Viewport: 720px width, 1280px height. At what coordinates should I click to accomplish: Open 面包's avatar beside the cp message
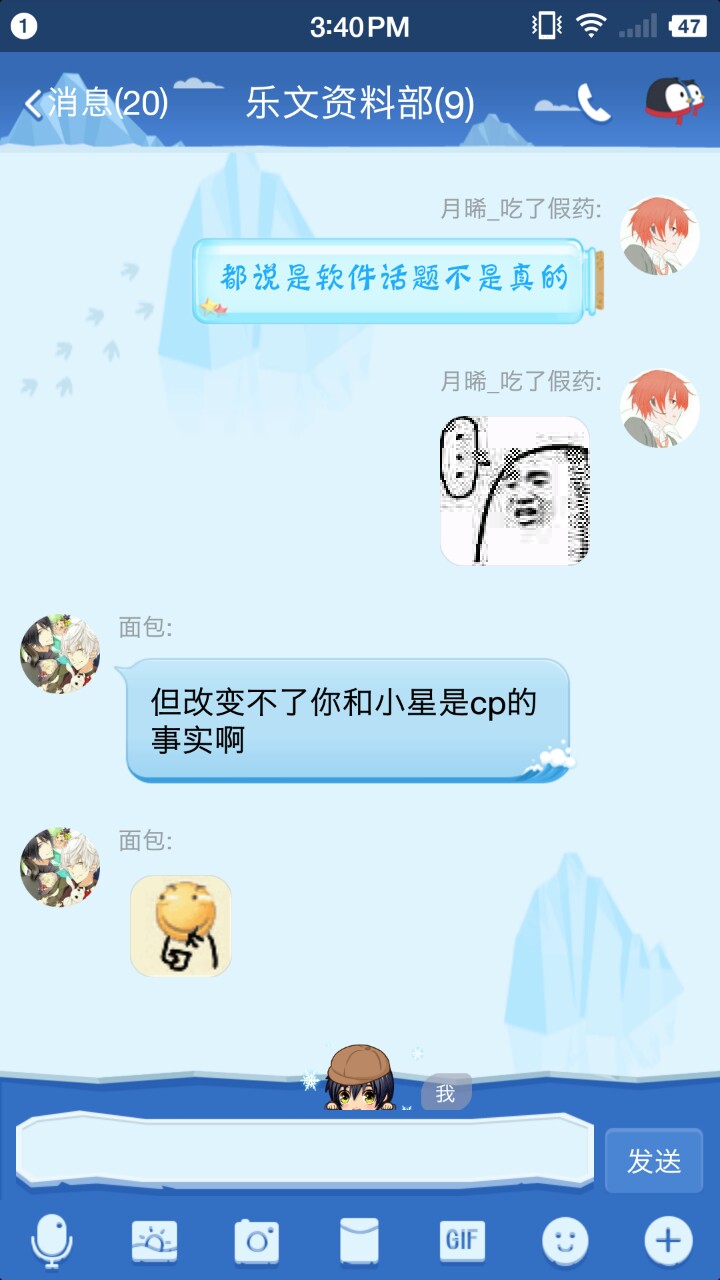point(60,654)
